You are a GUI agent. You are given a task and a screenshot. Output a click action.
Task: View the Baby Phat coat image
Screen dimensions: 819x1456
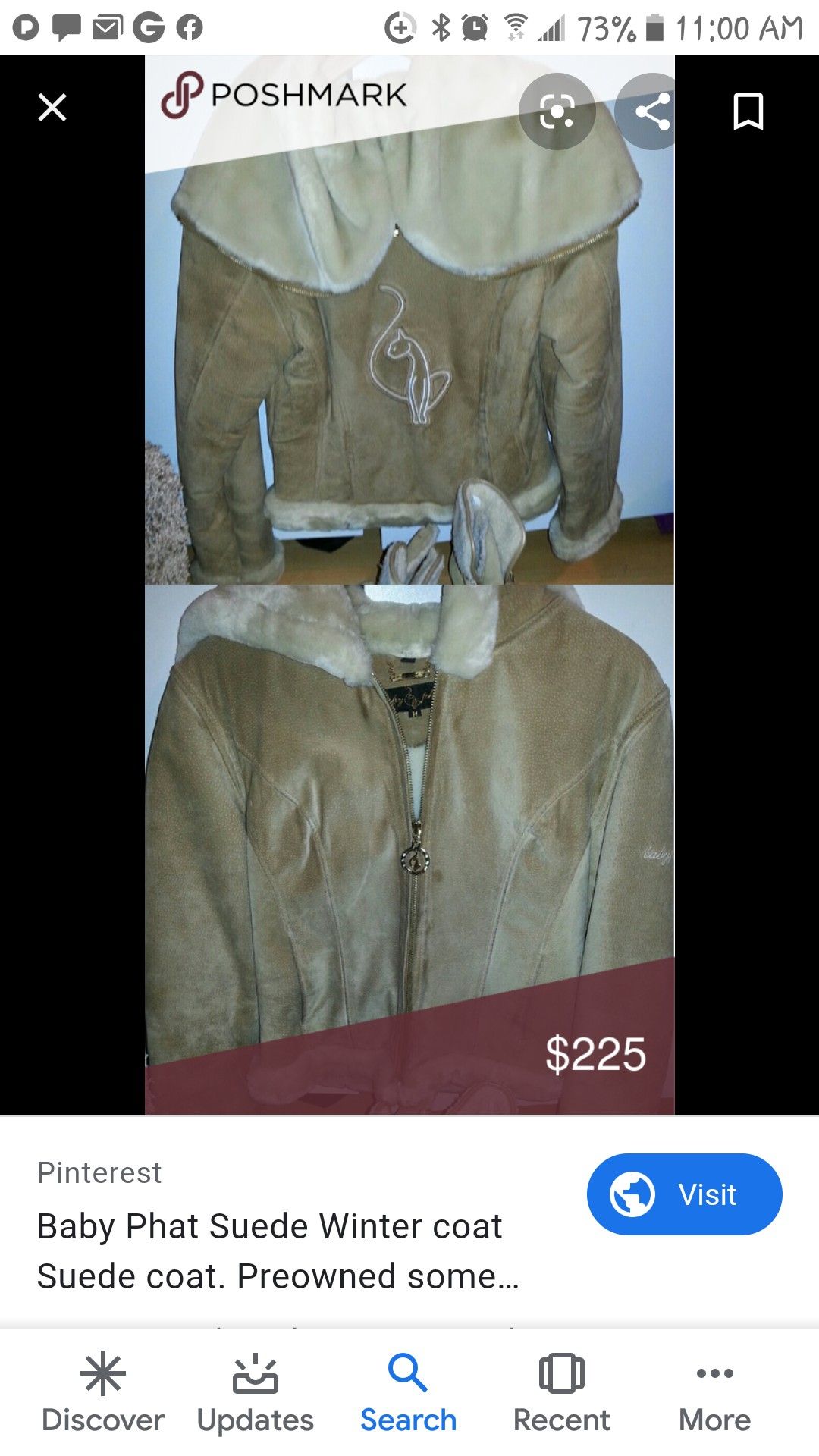(x=409, y=585)
